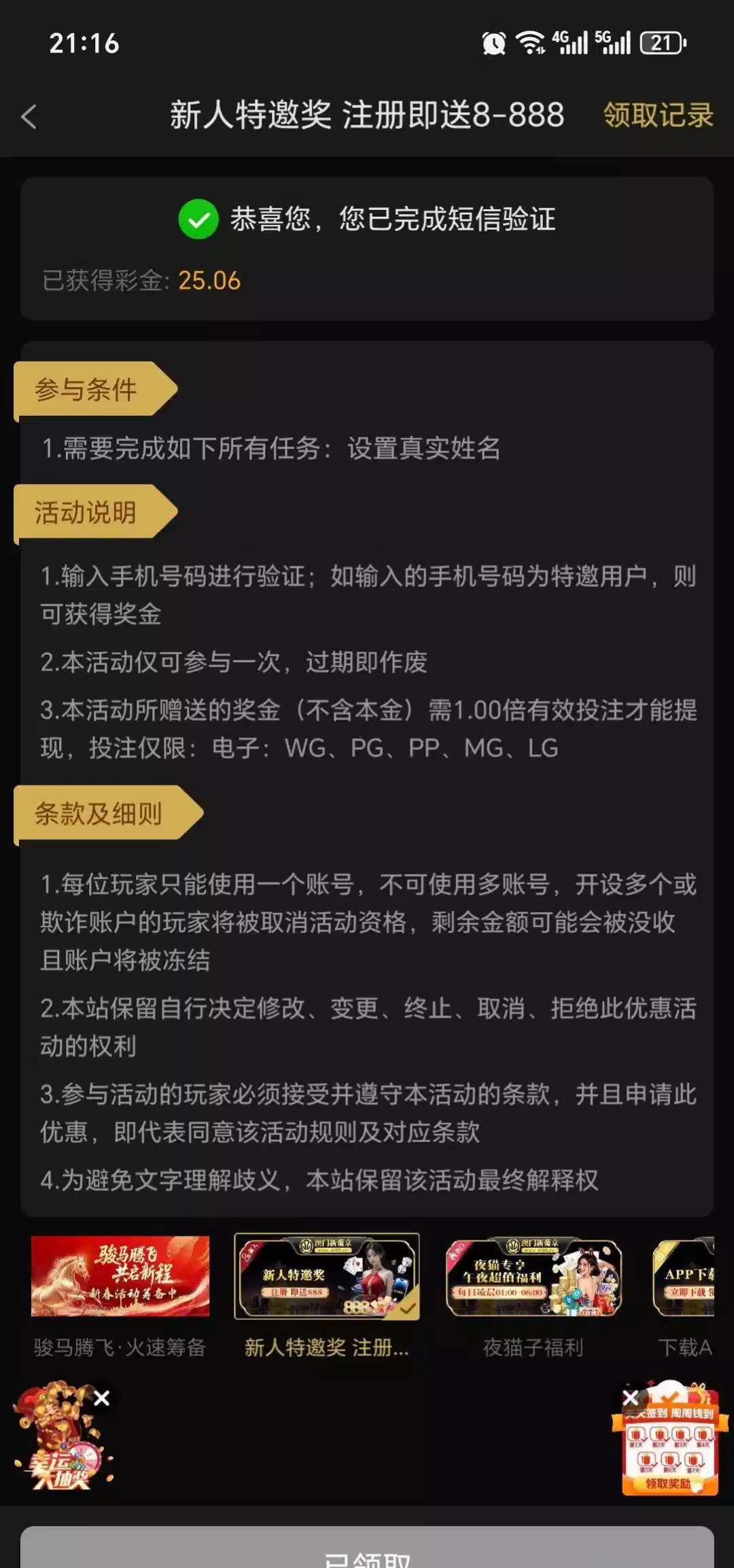Screen dimensions: 734x1568
Task: Tap the 已领取 button at the bottom
Action: tap(367, 1552)
